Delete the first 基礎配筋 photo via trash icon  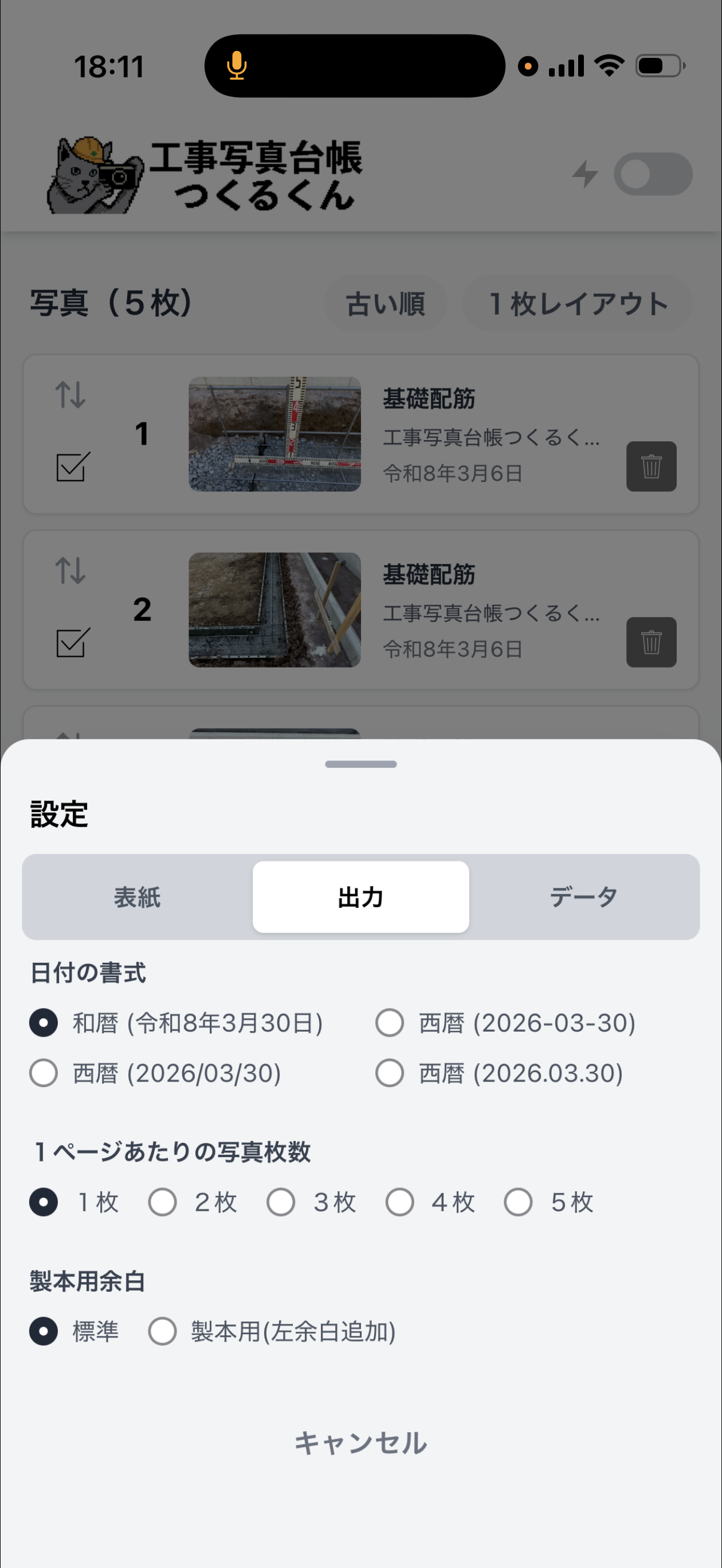point(652,467)
